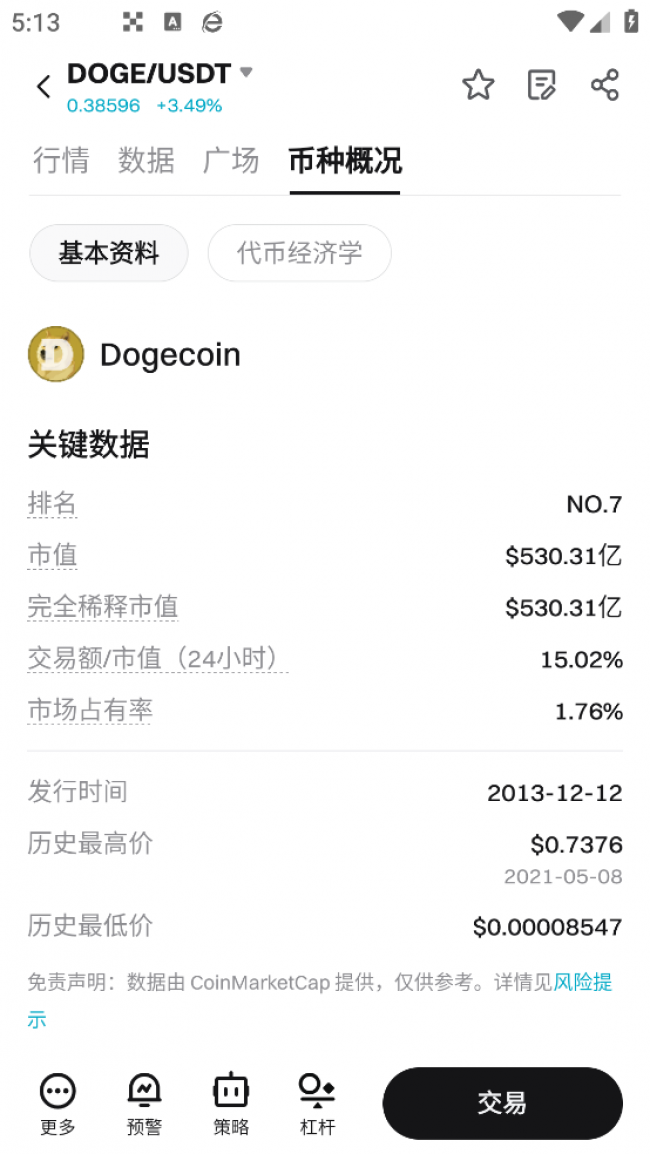Go back from the DOGE/USDT page

43,87
